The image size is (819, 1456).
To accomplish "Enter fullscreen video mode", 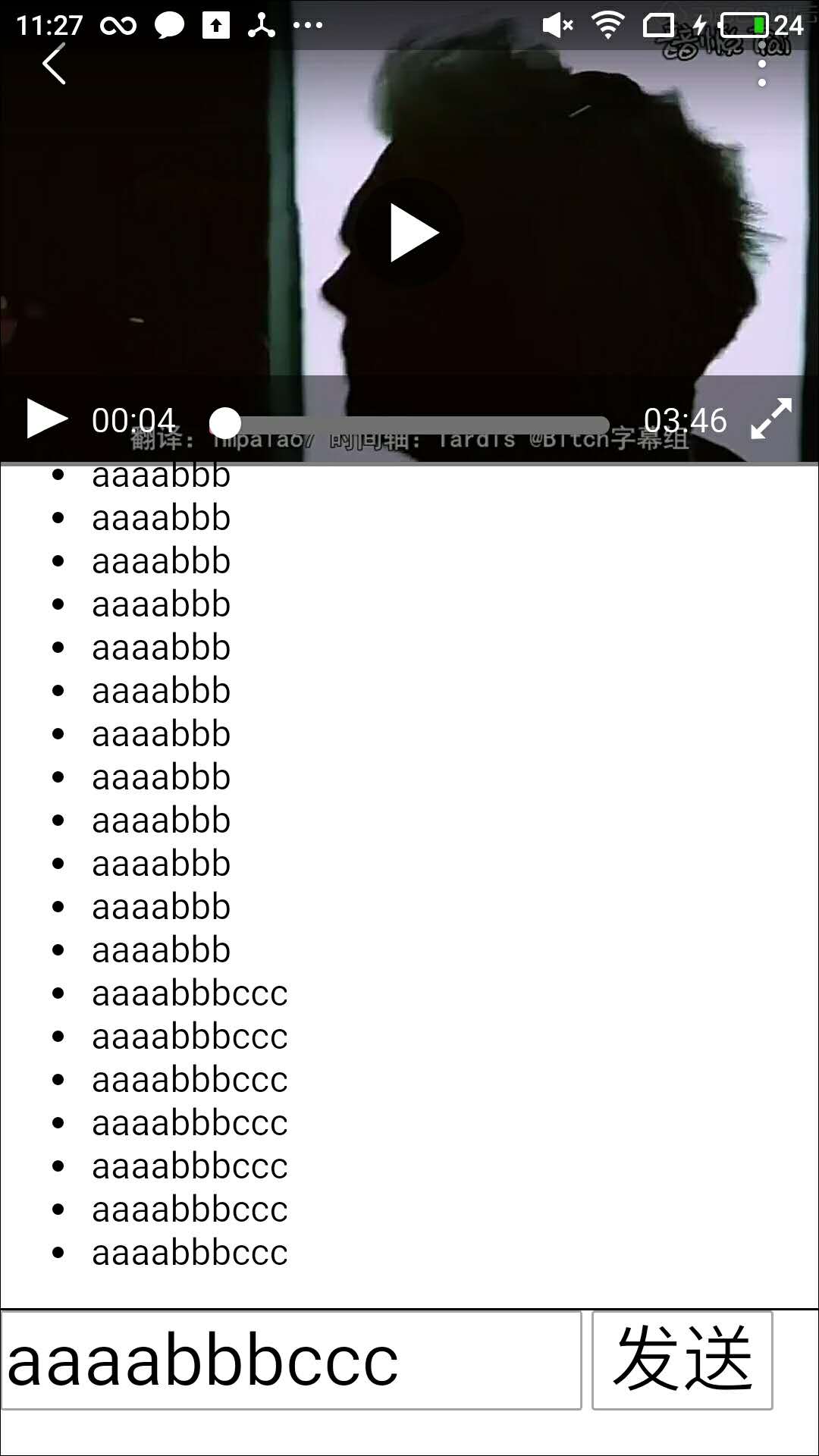I will (770, 419).
